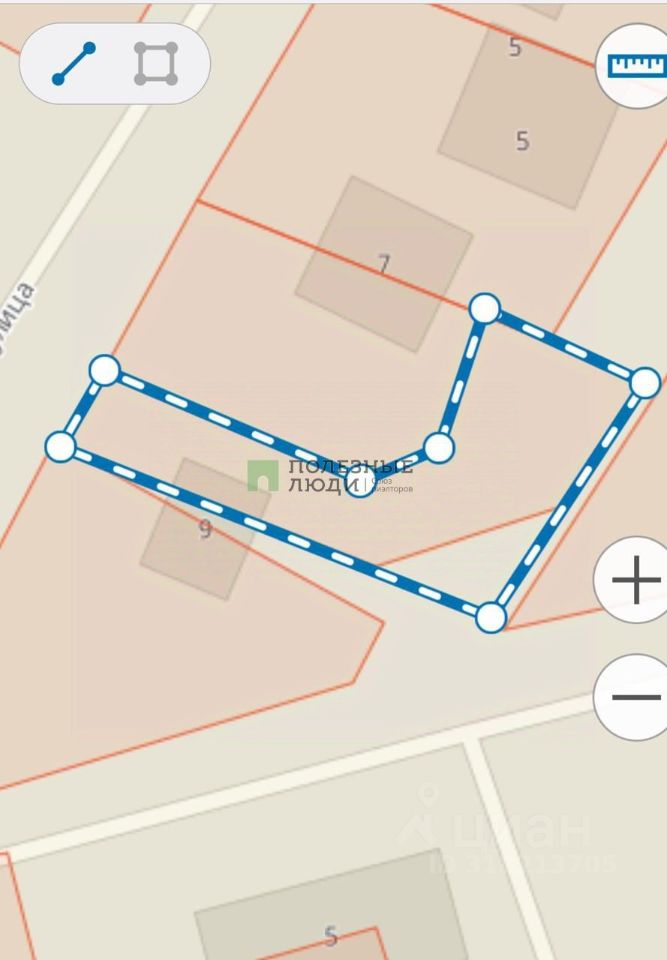
Task: Zoom in on the map
Action: pyautogui.click(x=634, y=580)
